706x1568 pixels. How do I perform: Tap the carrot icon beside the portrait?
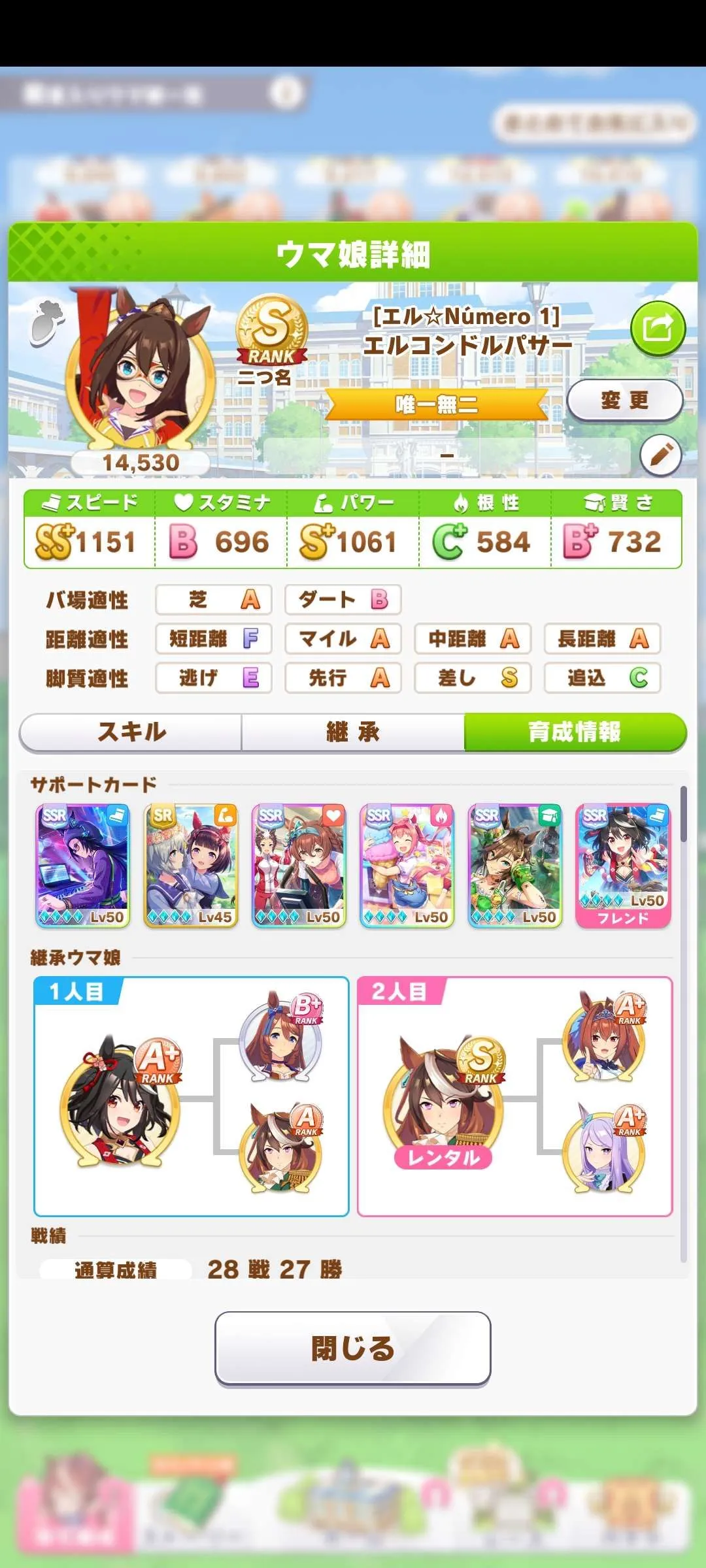(47, 321)
